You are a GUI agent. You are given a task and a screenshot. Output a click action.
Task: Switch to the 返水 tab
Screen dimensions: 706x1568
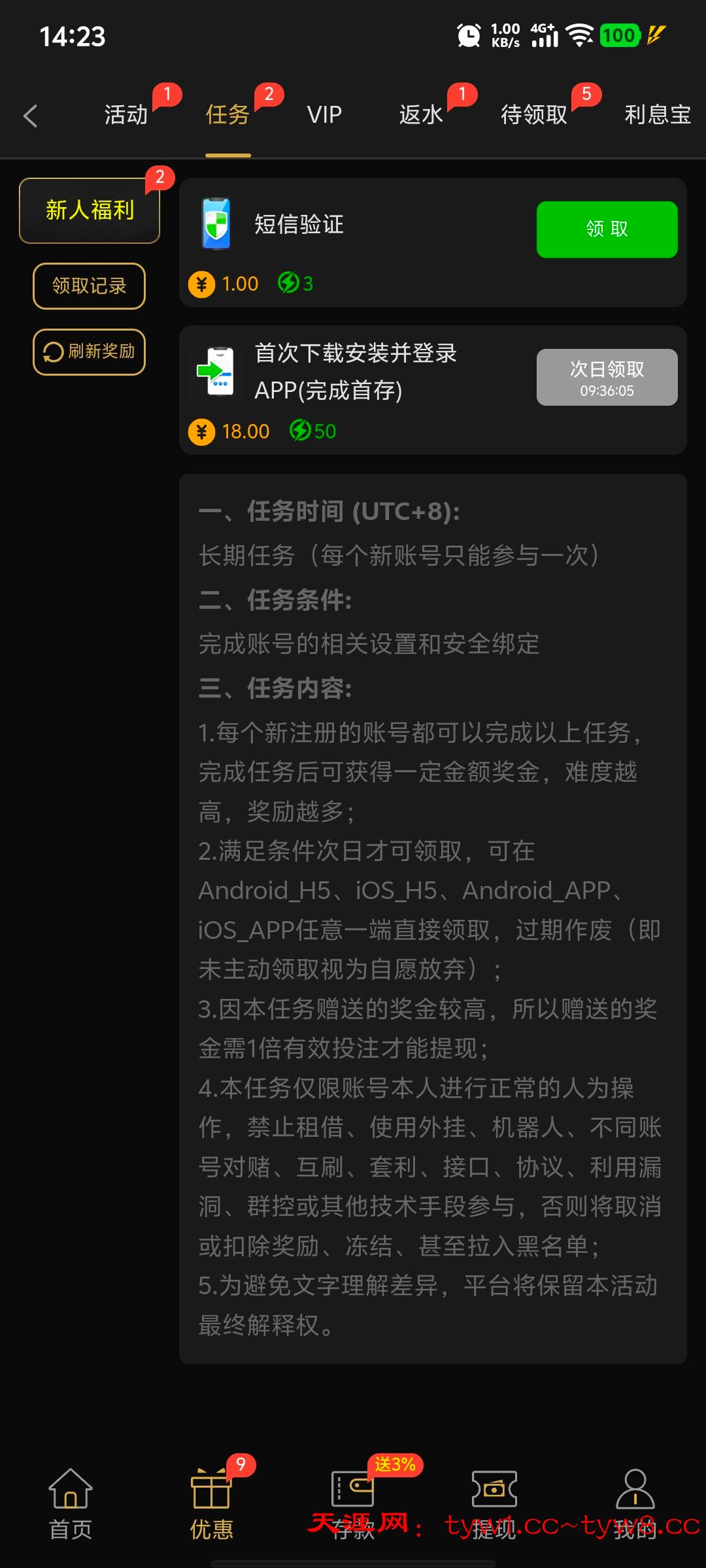421,115
